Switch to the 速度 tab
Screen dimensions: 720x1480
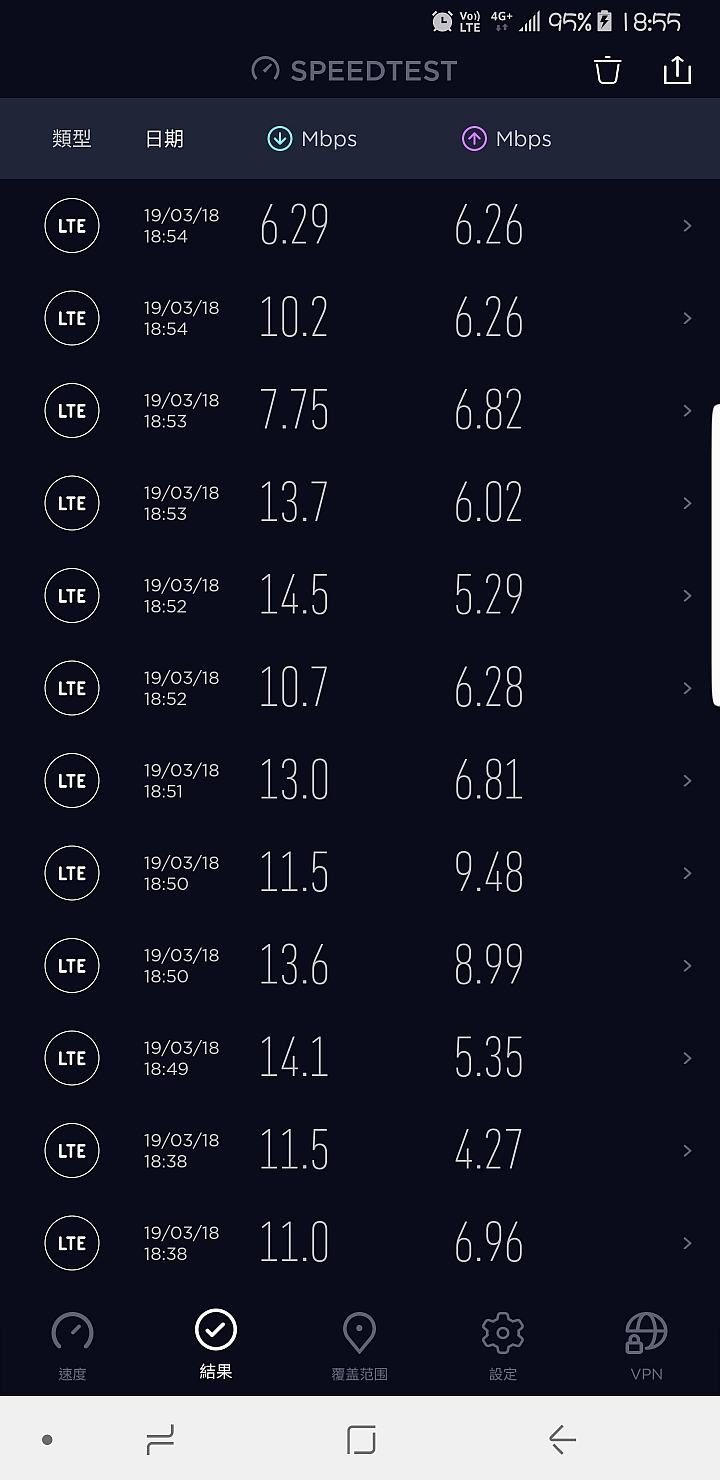click(x=72, y=1347)
